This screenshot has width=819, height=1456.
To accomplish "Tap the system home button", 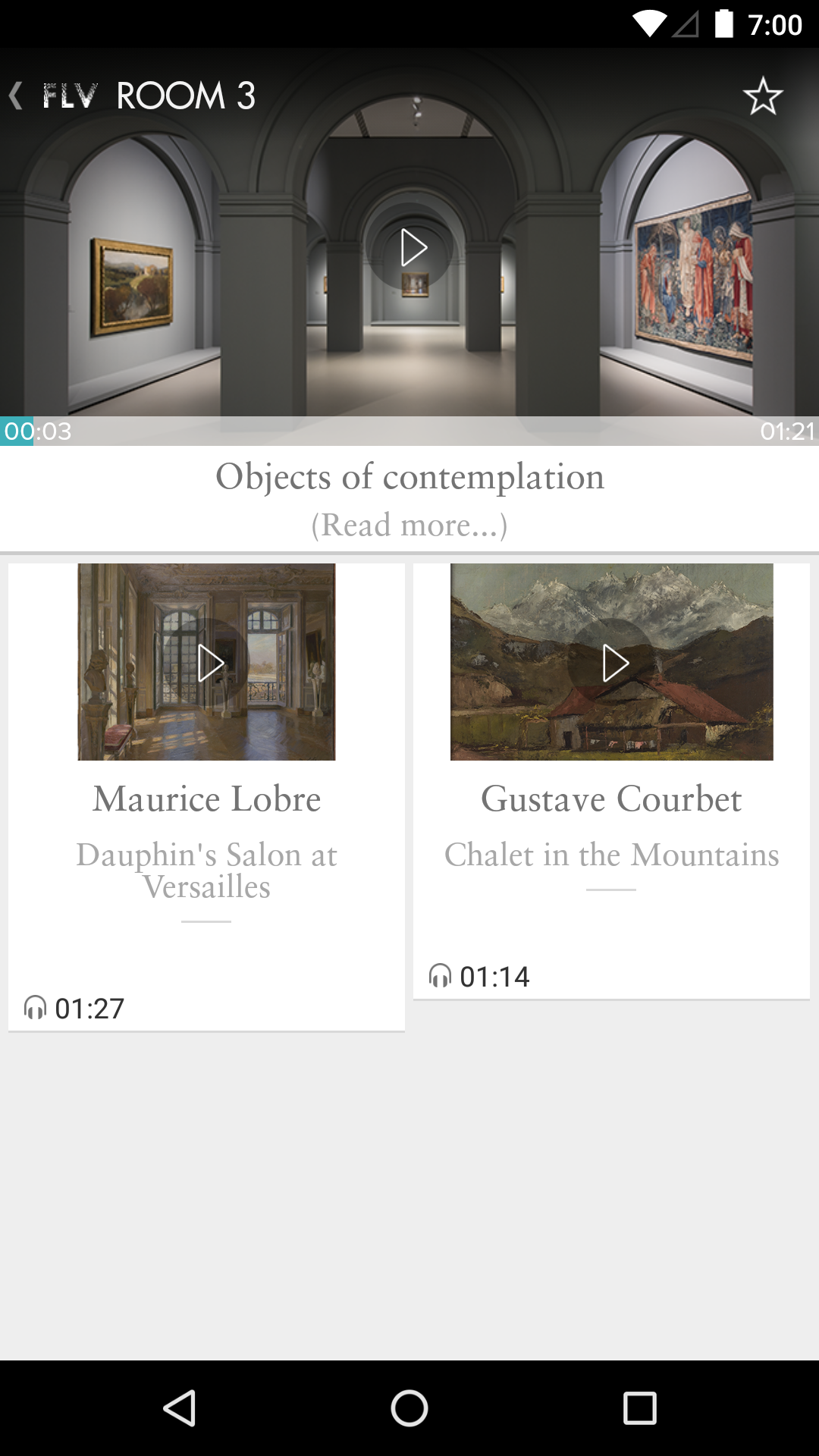I will (x=409, y=1408).
